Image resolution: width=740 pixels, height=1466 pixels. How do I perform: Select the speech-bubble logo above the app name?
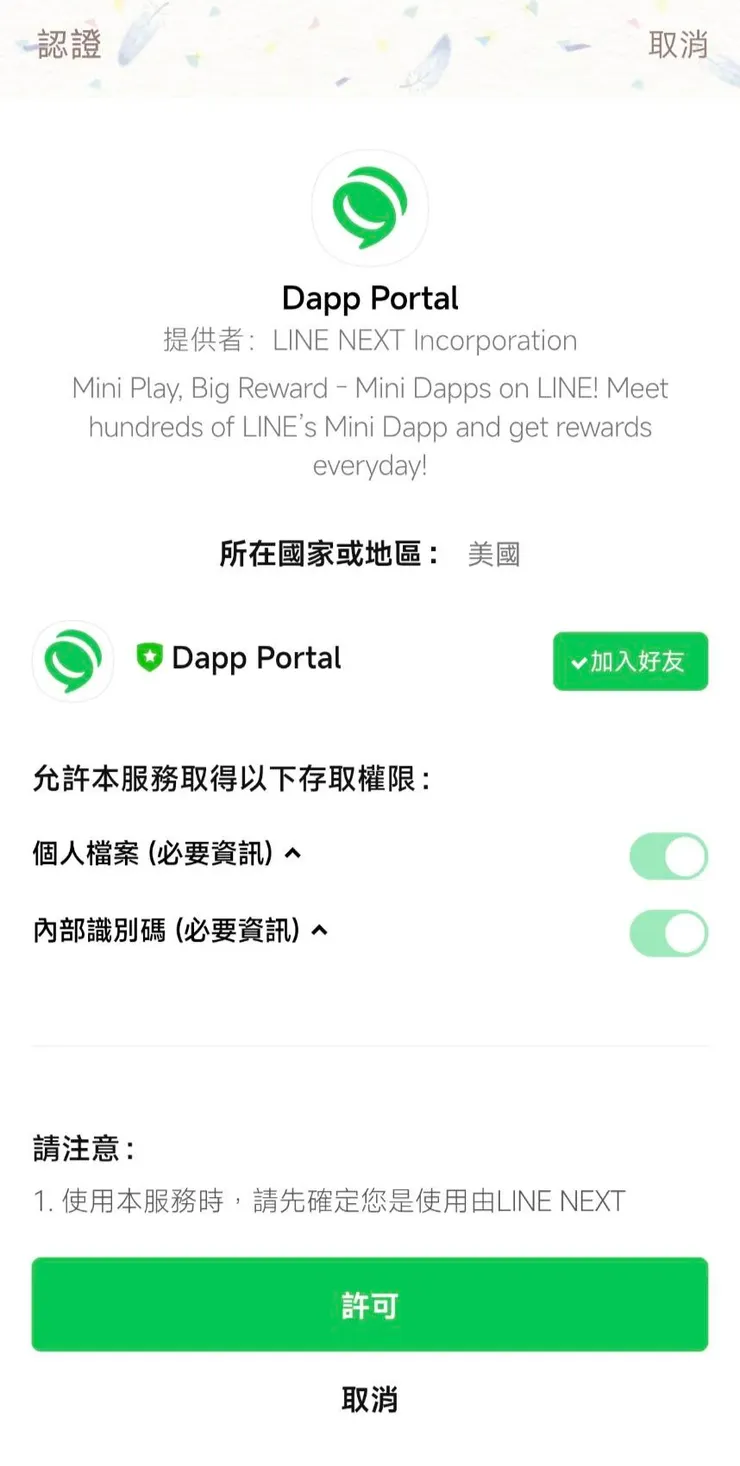pos(369,206)
